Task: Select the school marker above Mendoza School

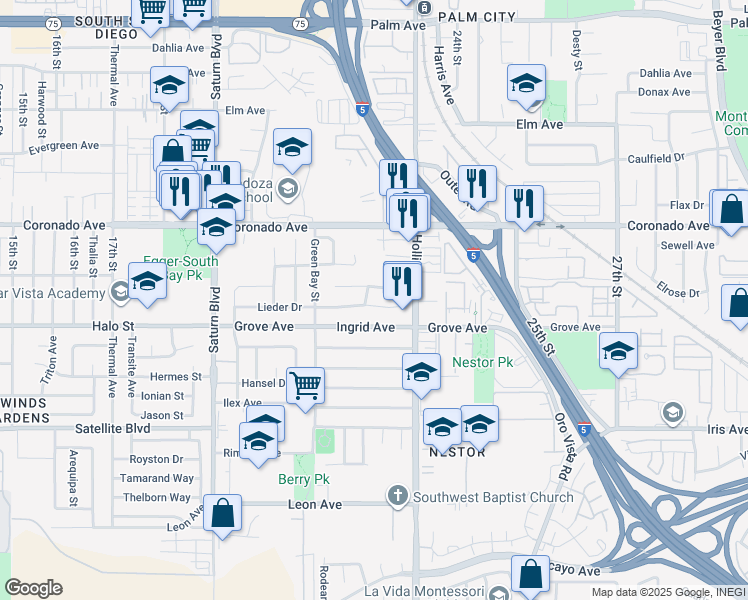Action: click(292, 147)
